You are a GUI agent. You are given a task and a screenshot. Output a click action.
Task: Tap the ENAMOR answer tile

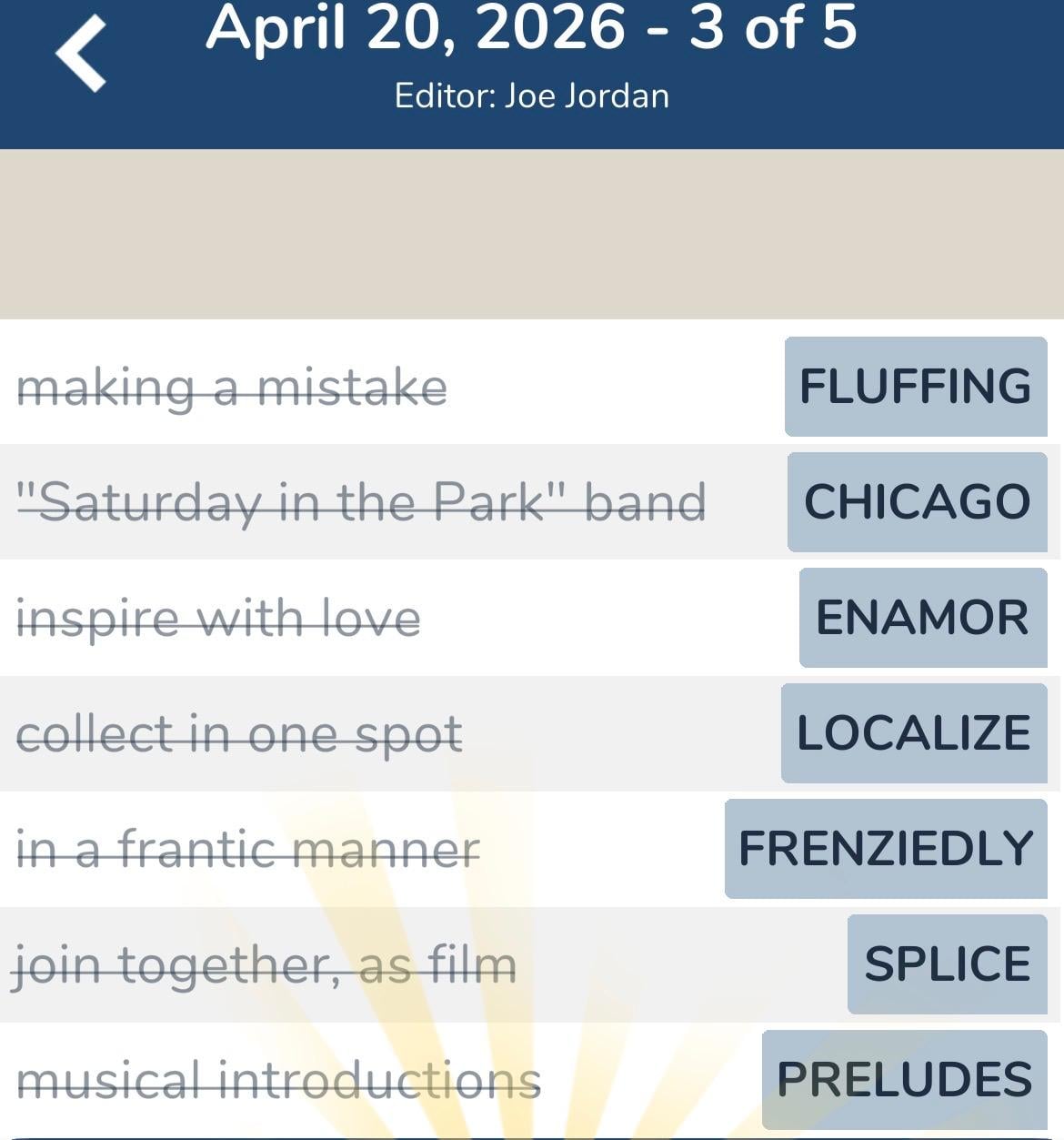922,618
